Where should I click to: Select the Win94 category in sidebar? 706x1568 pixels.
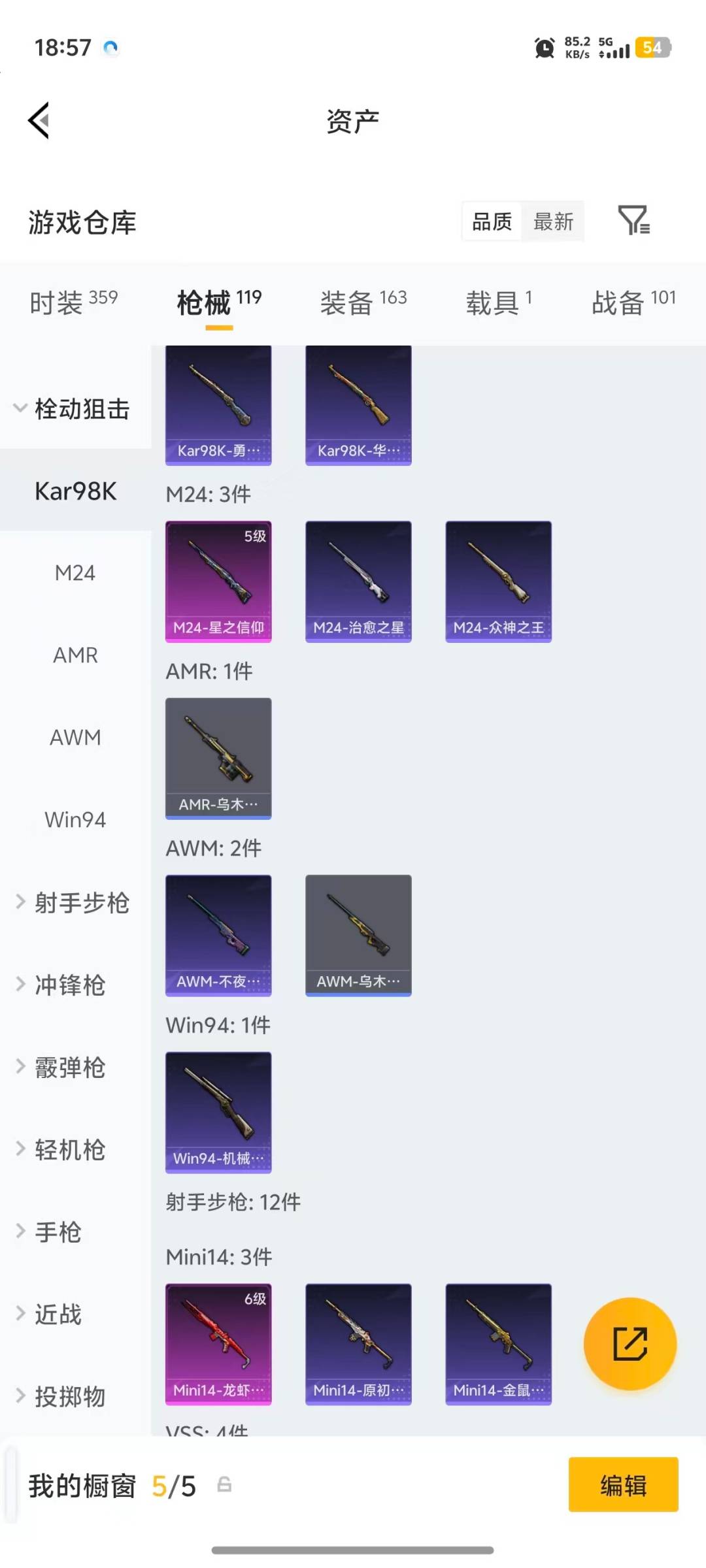75,819
